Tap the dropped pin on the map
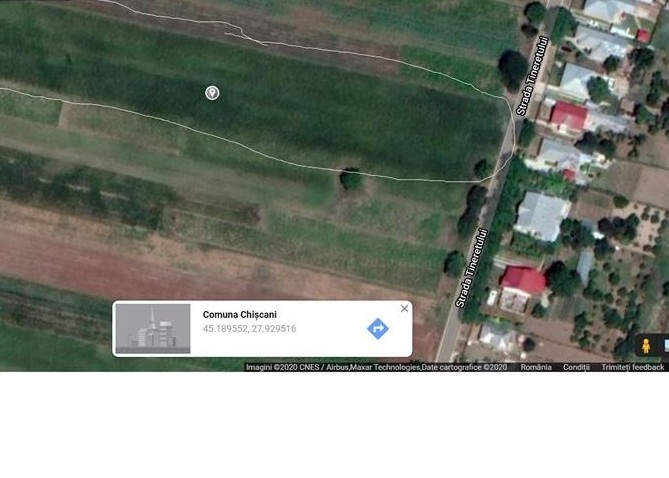669x478 pixels. tap(212, 93)
